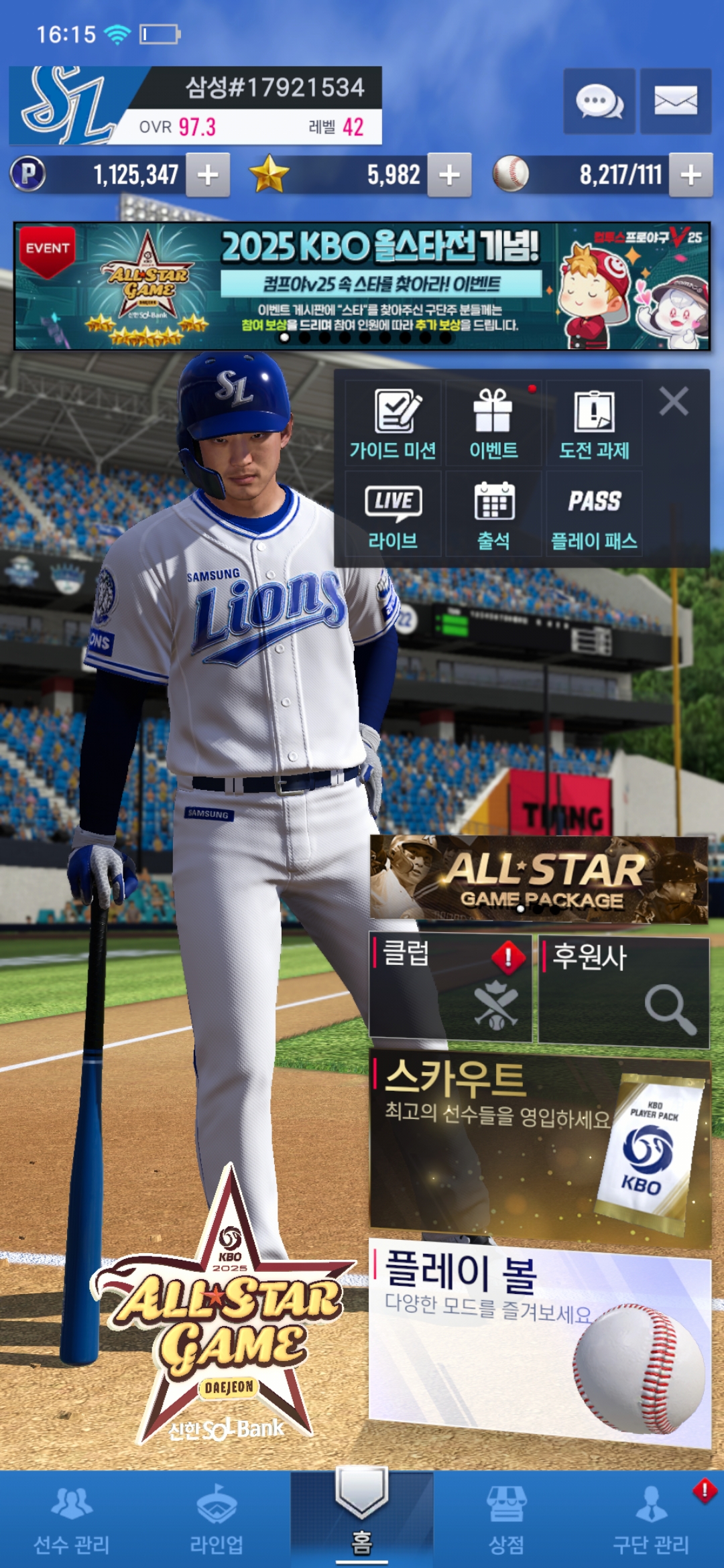Viewport: 724px width, 1568px height.
Task: Add more P points with plus button
Action: tap(208, 175)
